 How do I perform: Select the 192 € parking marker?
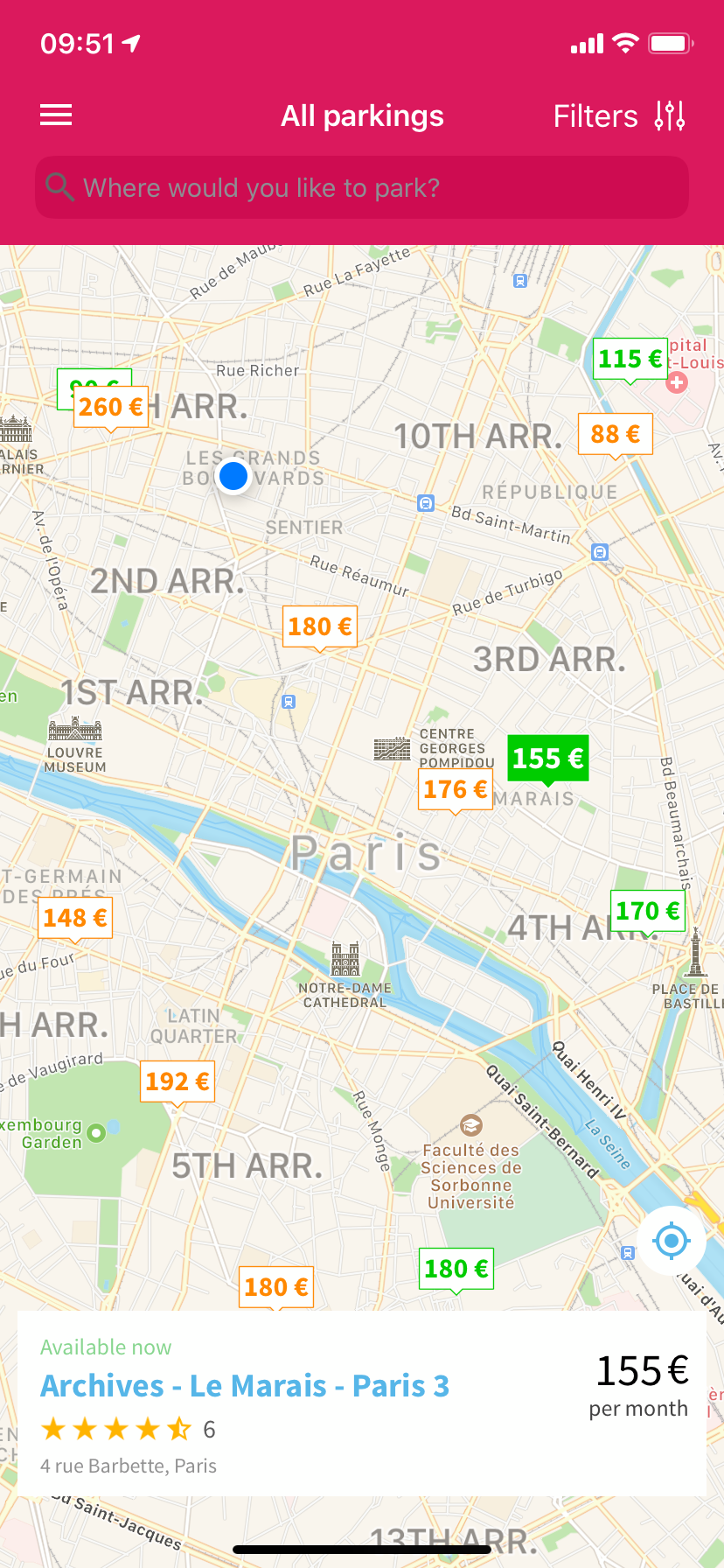(178, 1082)
